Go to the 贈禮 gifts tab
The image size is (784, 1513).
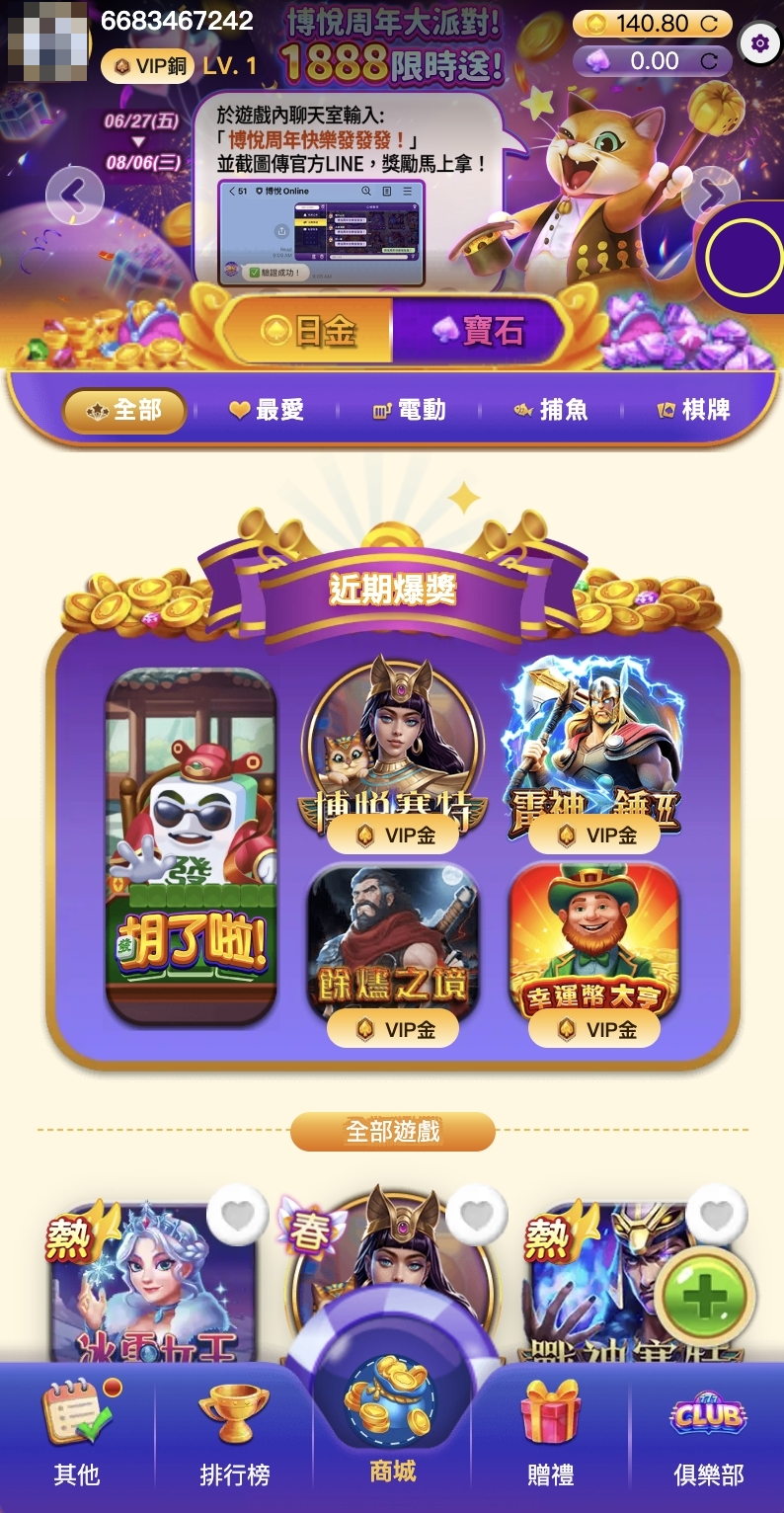click(x=550, y=1435)
